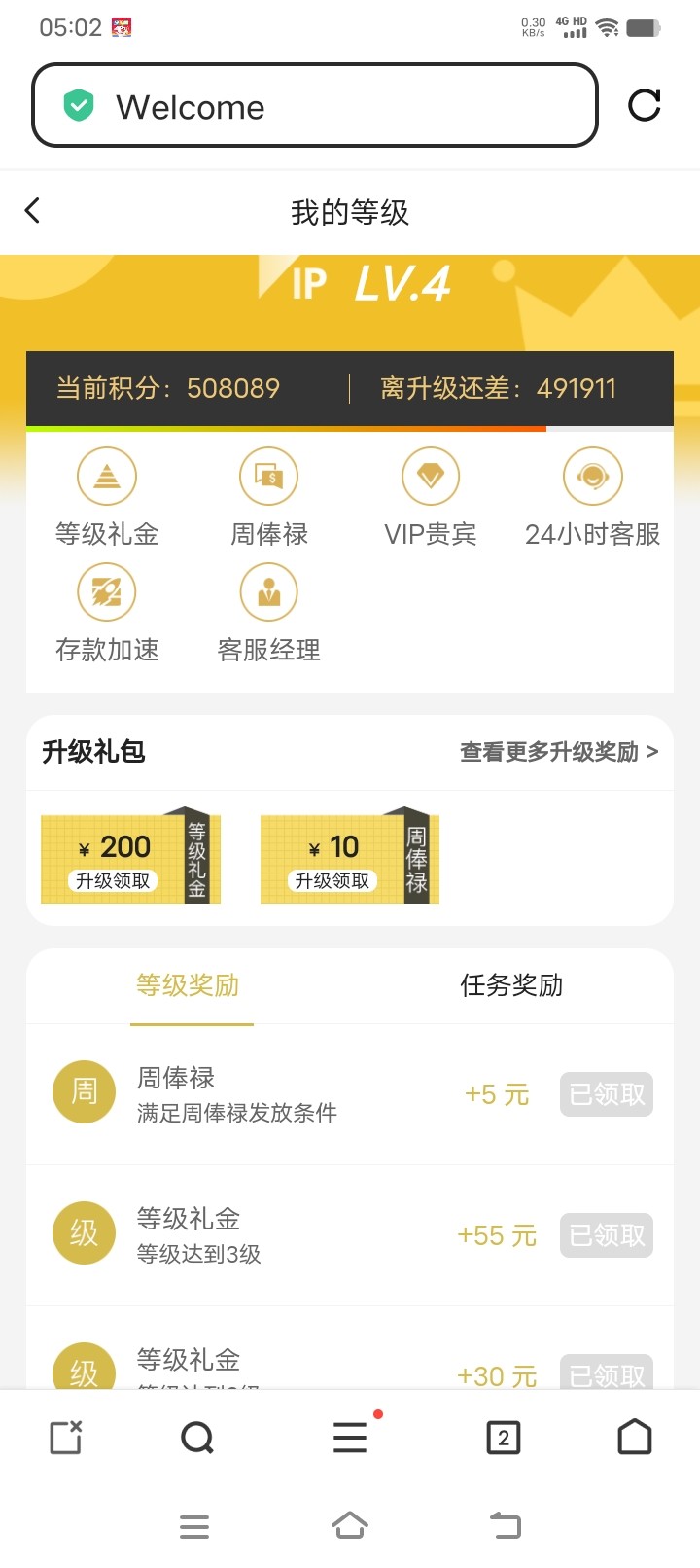Open browser search from bottom toolbar

click(197, 1437)
